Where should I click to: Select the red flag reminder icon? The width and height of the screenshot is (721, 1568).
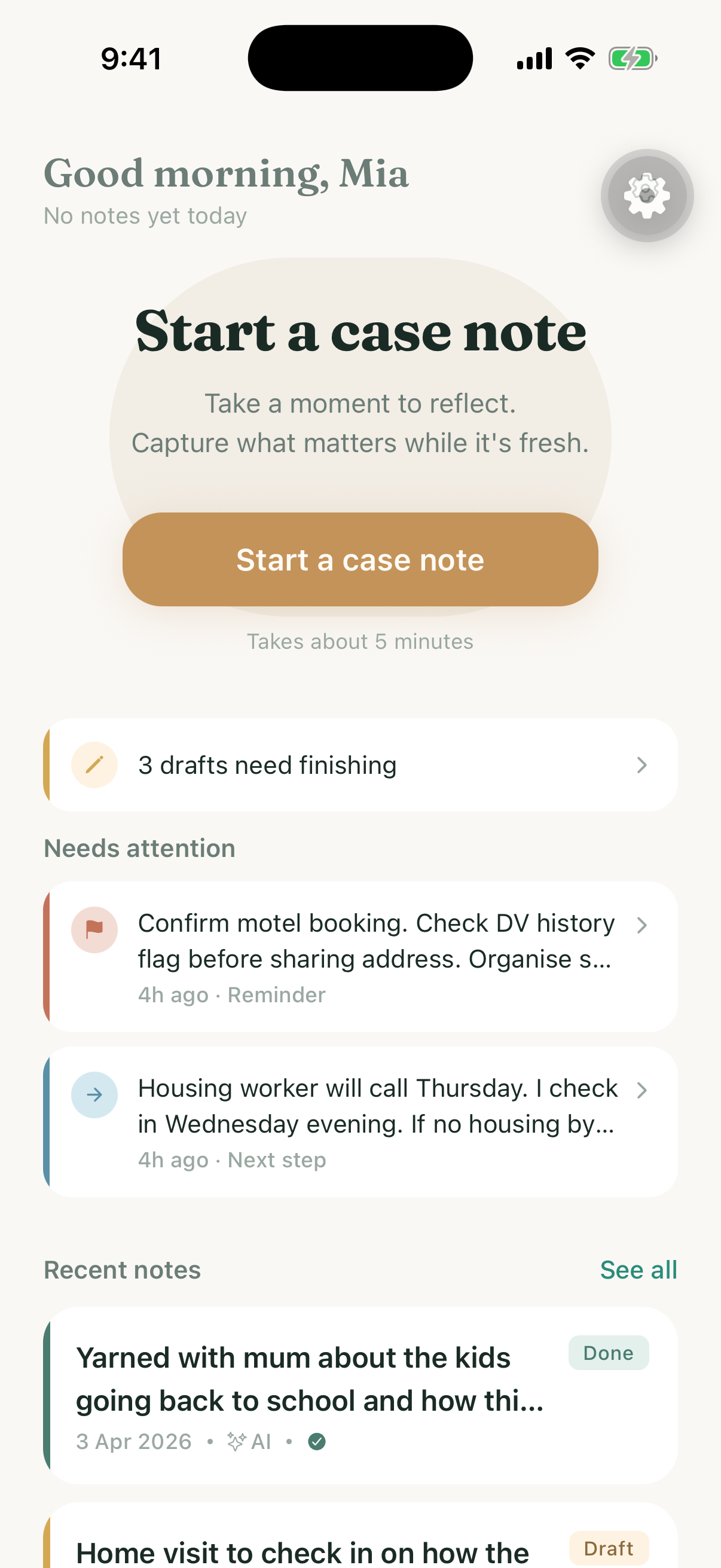[94, 929]
